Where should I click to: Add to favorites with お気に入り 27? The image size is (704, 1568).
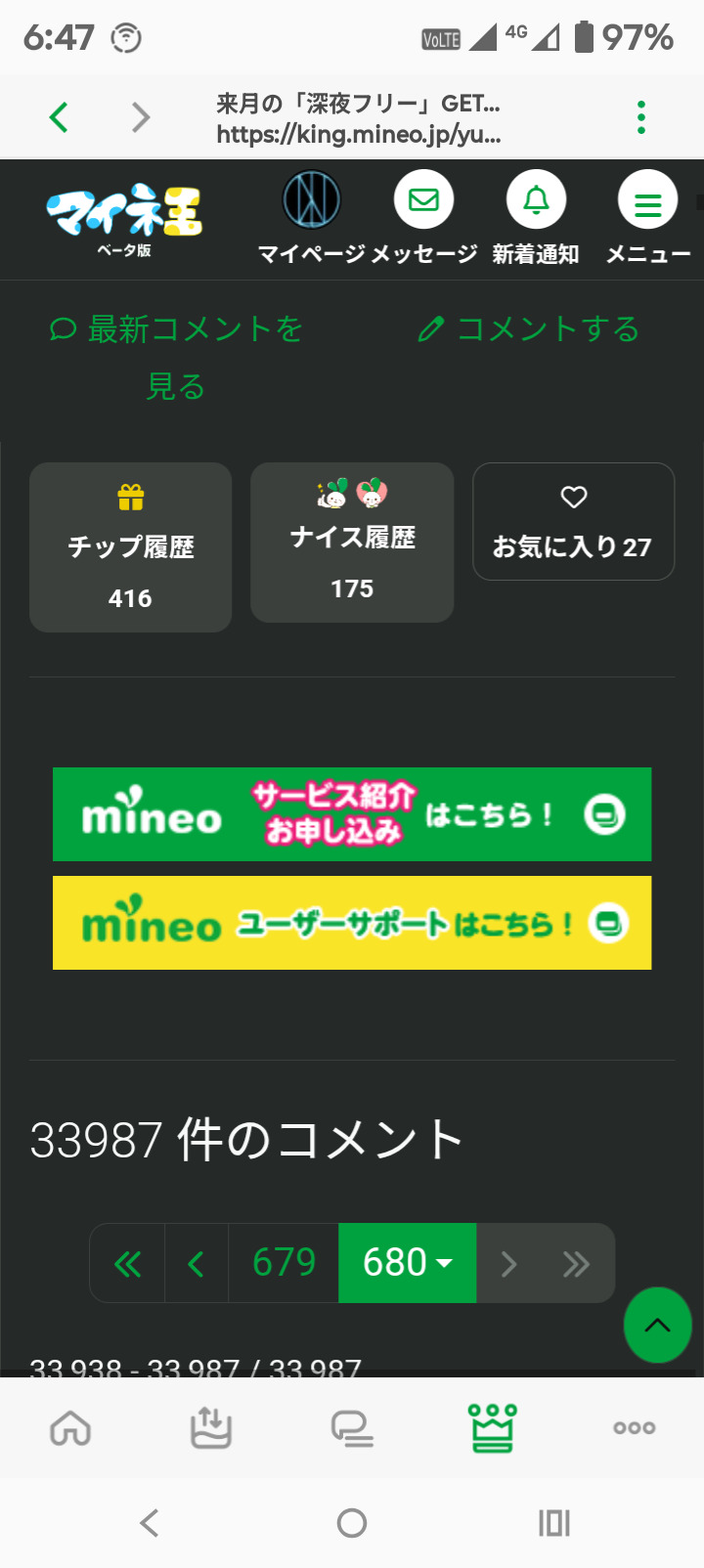(573, 522)
